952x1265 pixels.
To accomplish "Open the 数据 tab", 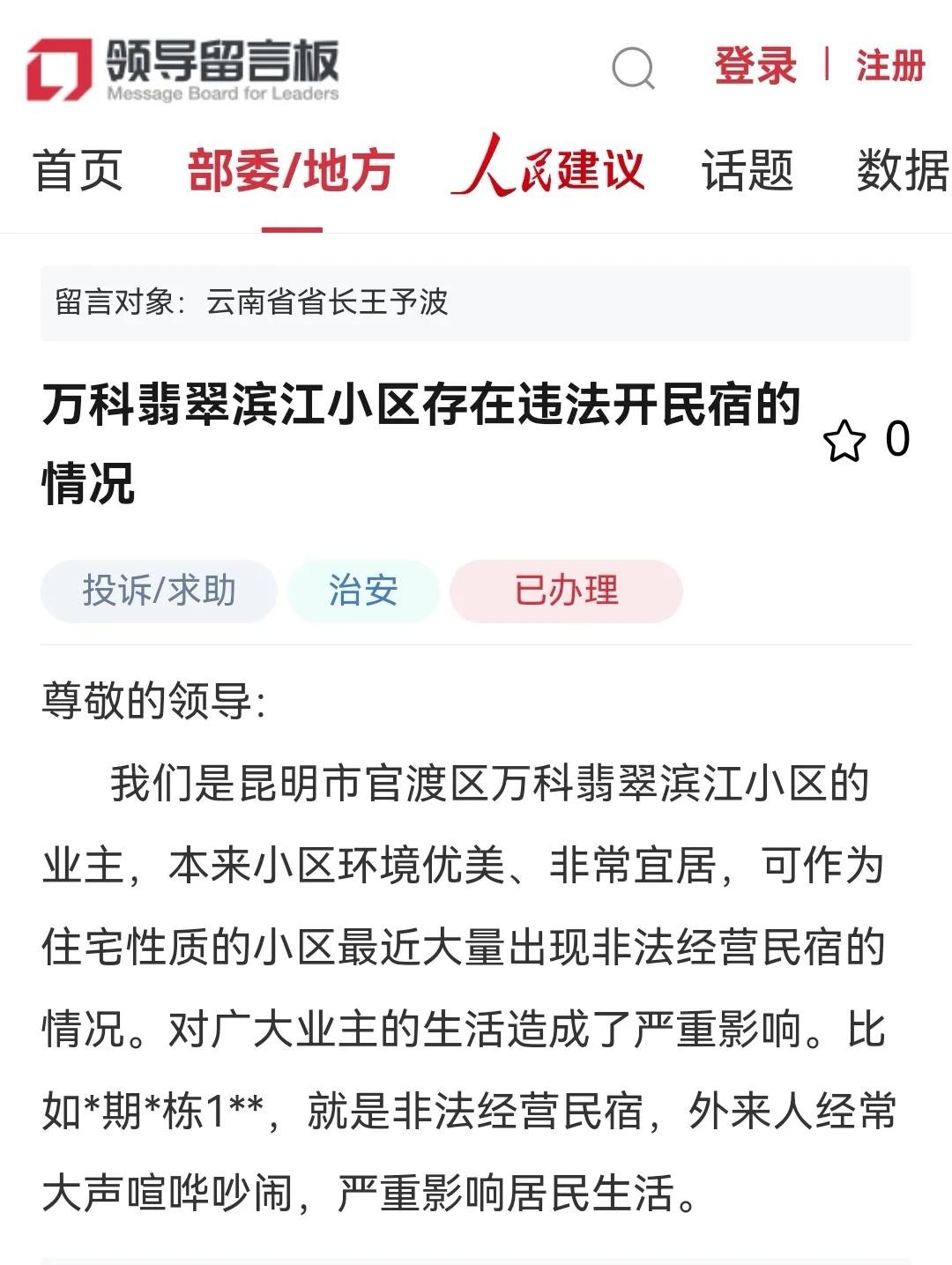I will 903,170.
